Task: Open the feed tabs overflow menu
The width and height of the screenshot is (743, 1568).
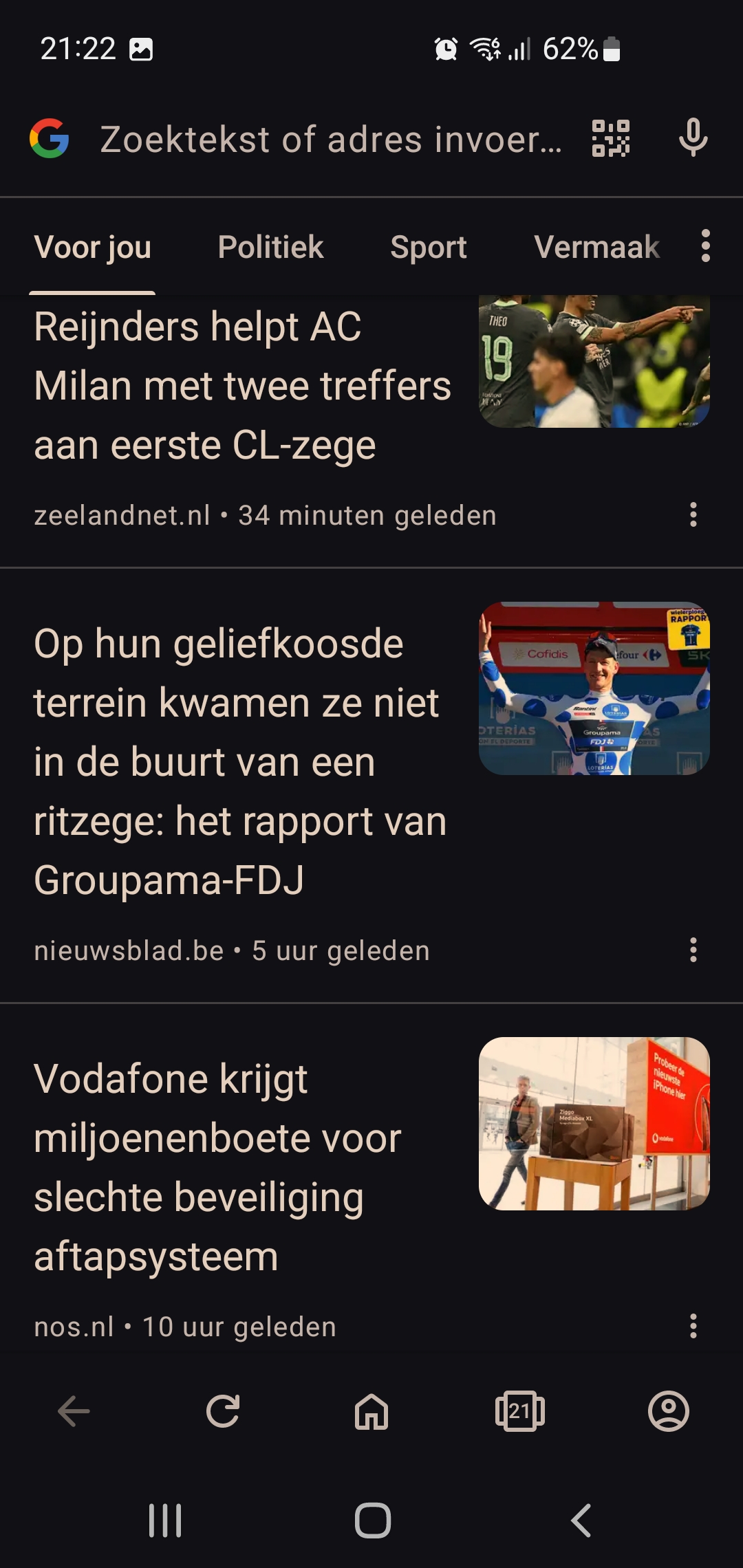Action: tap(705, 246)
